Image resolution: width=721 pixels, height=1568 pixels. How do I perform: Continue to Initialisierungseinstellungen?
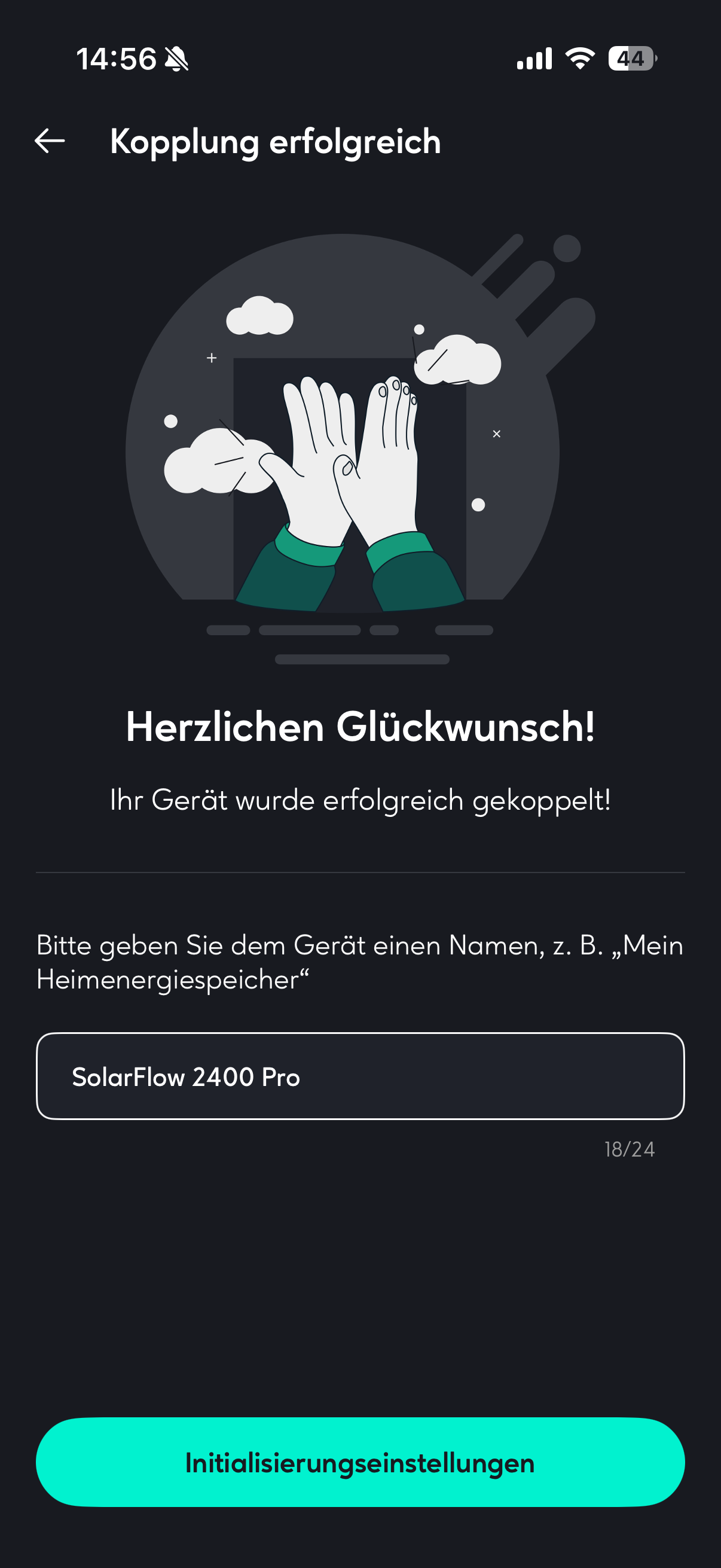click(x=360, y=1462)
